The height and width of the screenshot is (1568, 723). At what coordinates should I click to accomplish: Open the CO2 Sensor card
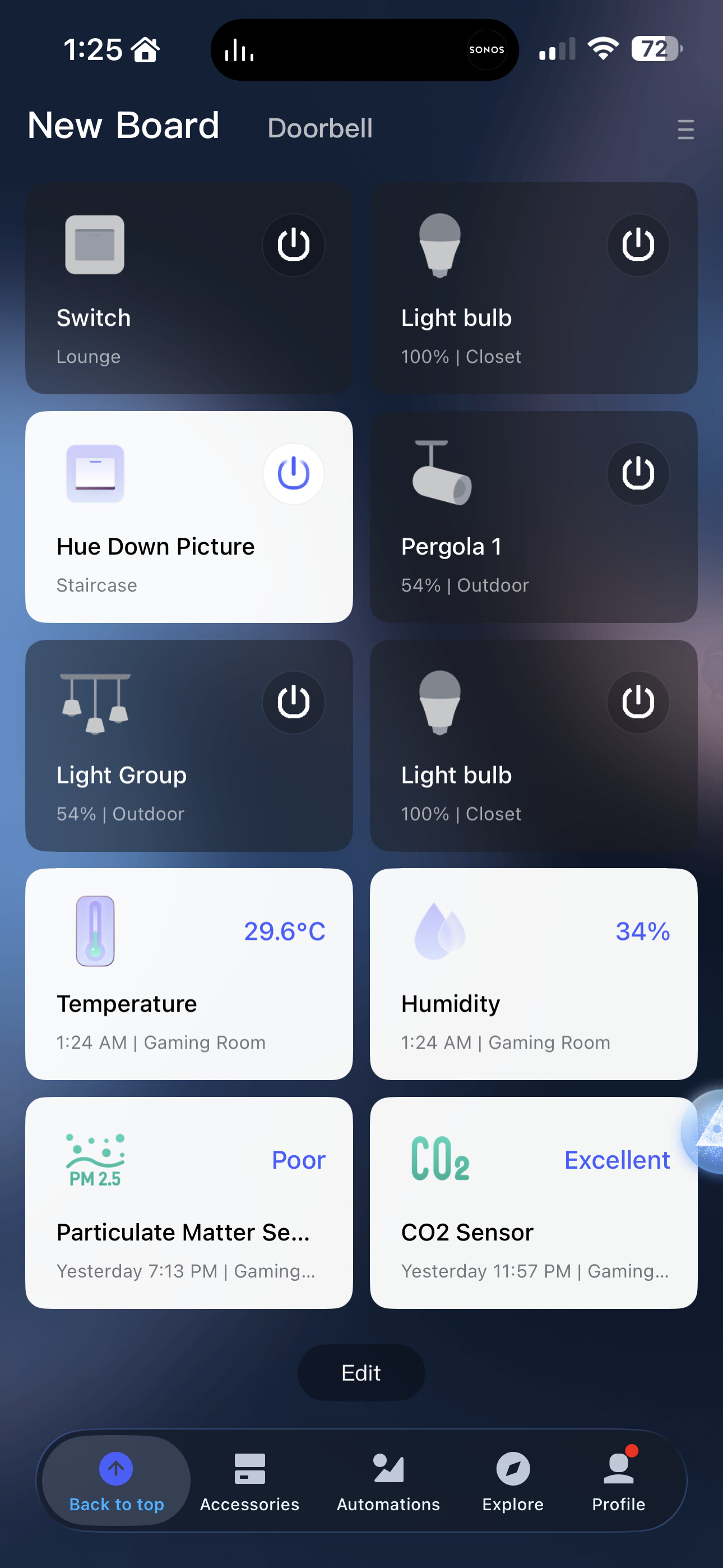534,1203
